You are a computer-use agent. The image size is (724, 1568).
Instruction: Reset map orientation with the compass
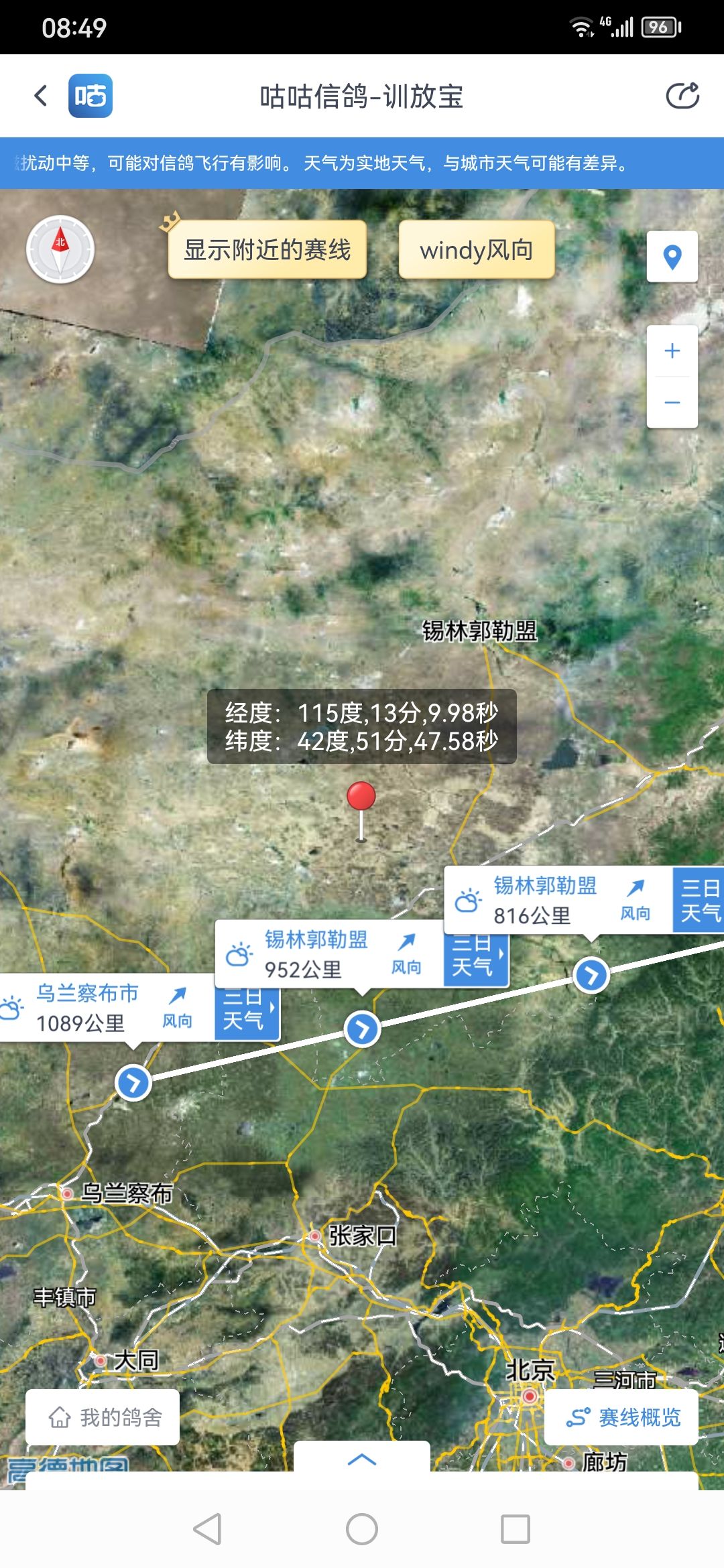[60, 249]
